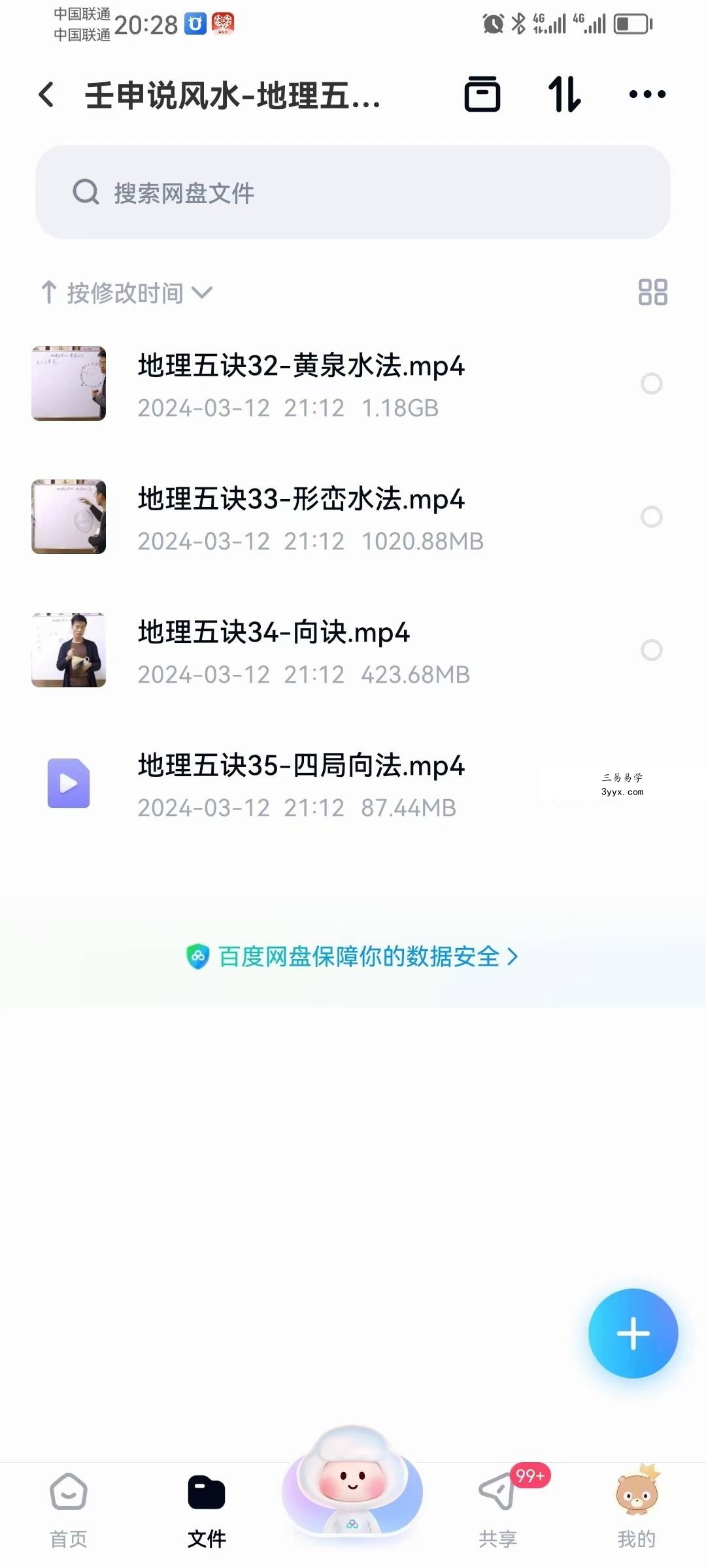Switch to the 共享 tab
Screen dimensions: 706x1568
pos(498,1510)
